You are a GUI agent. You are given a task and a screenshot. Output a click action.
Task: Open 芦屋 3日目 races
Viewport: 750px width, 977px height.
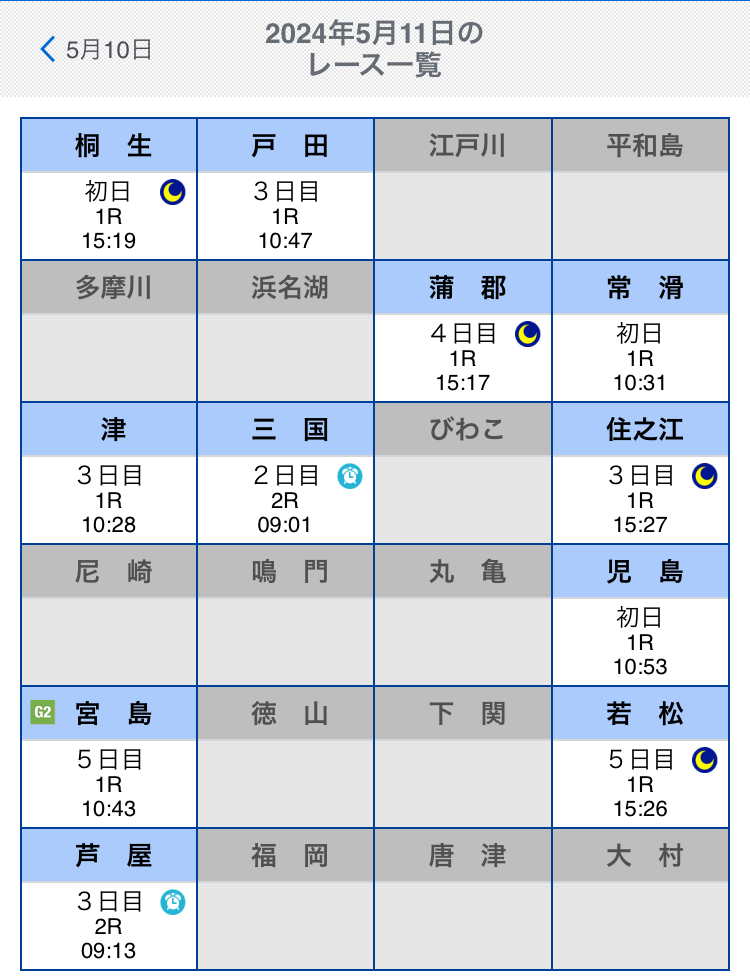point(110,925)
